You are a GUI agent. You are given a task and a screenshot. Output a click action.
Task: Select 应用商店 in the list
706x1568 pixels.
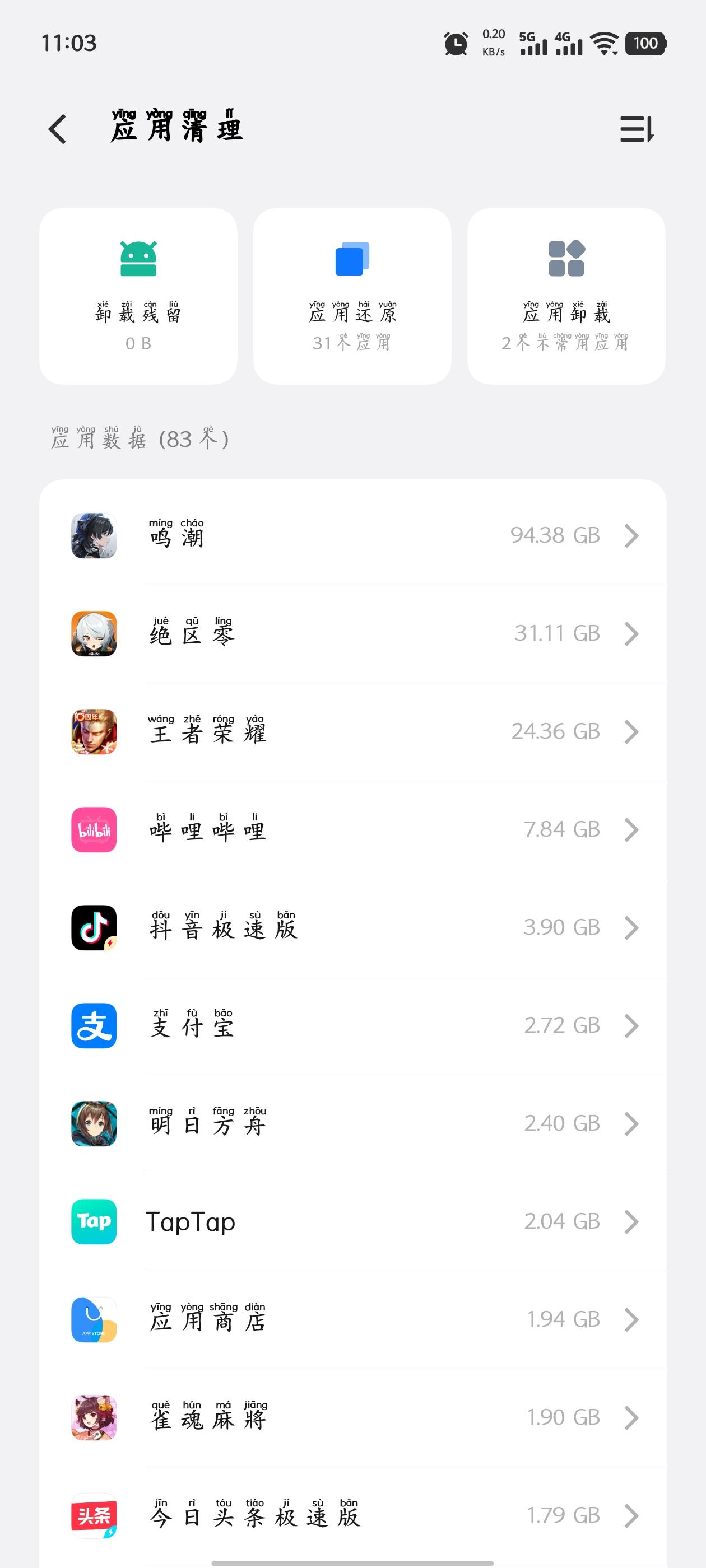coord(352,1320)
